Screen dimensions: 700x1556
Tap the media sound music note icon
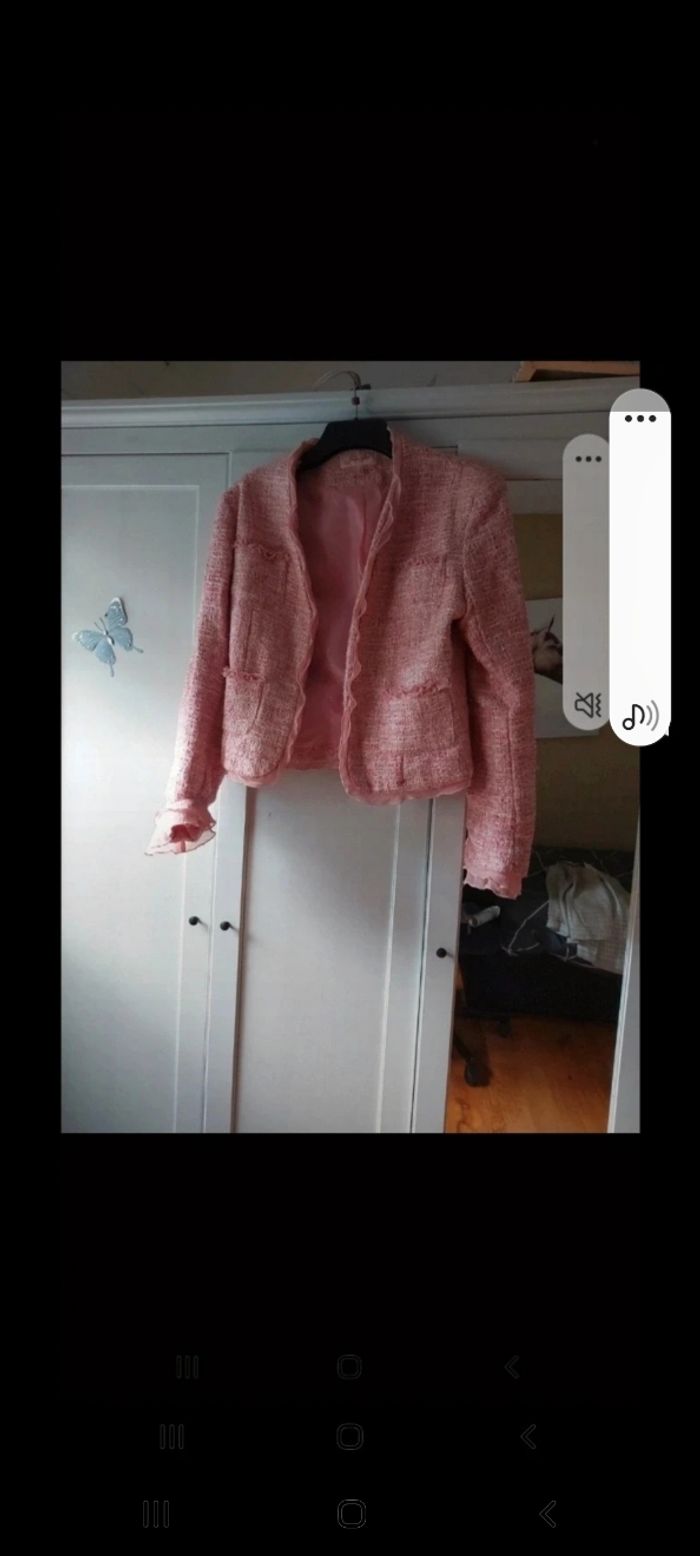point(640,715)
